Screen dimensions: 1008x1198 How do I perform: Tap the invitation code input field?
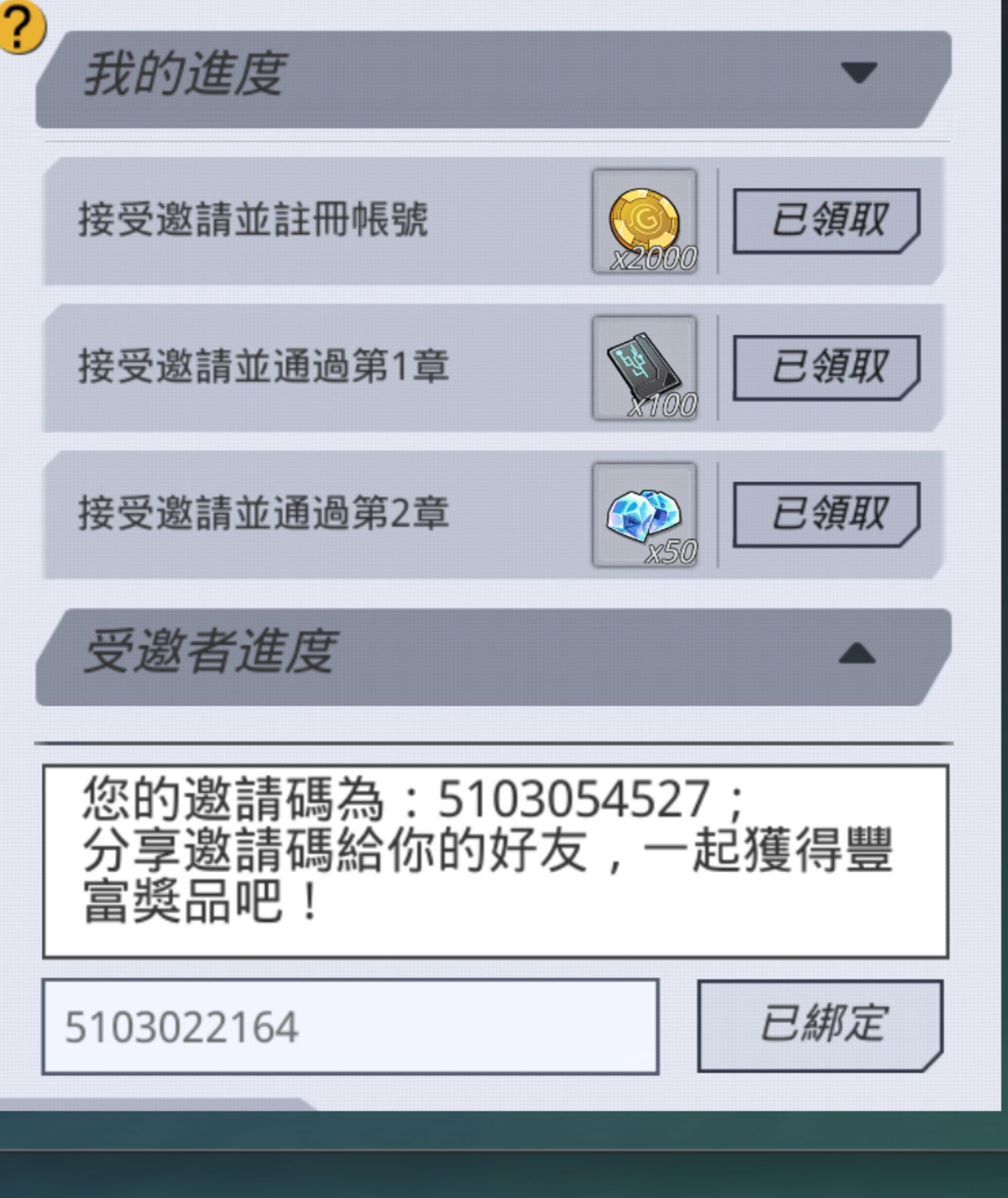(350, 1027)
